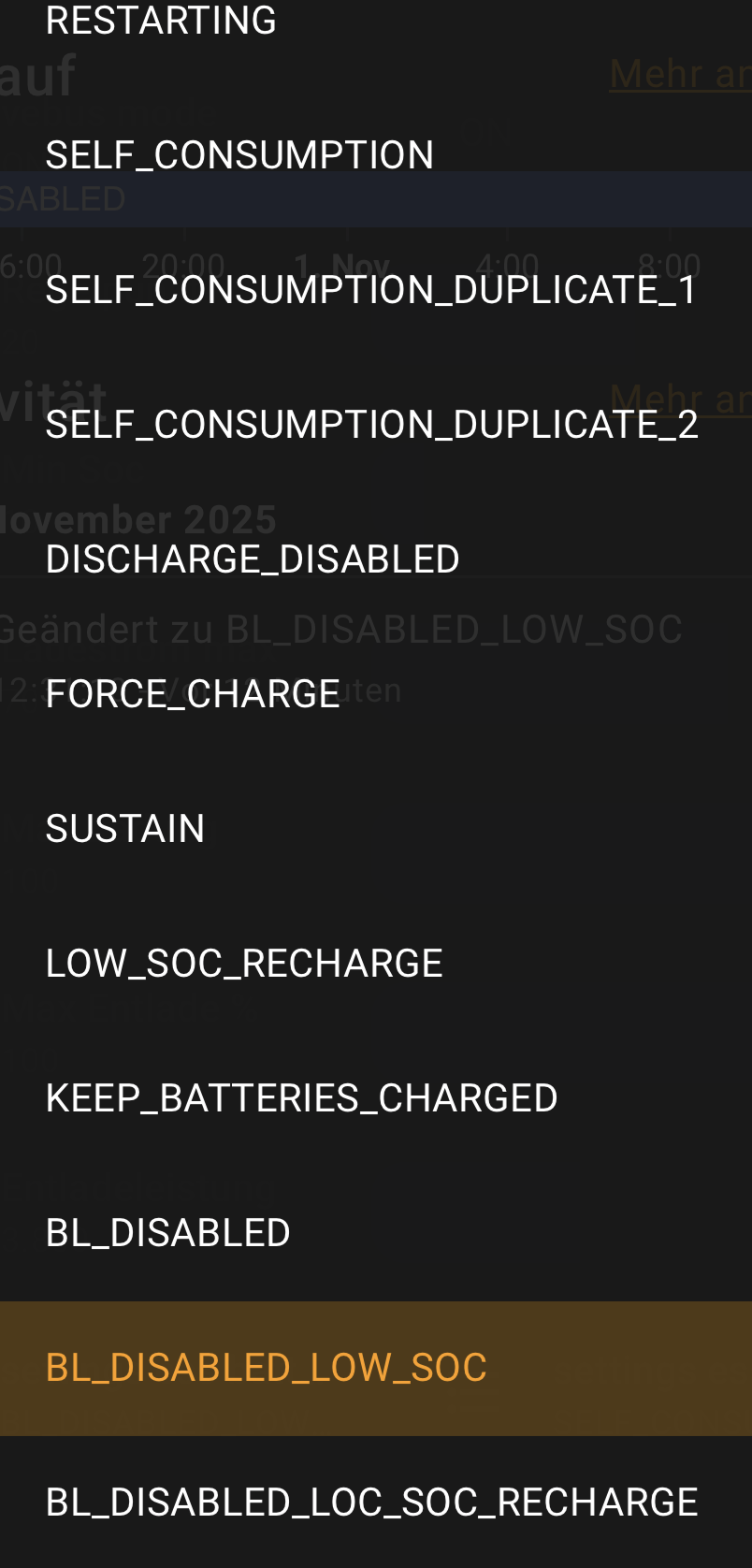Select SELF_CONSUMPTION_DUPLICATE_2 entry
752x1568 pixels.
371,425
